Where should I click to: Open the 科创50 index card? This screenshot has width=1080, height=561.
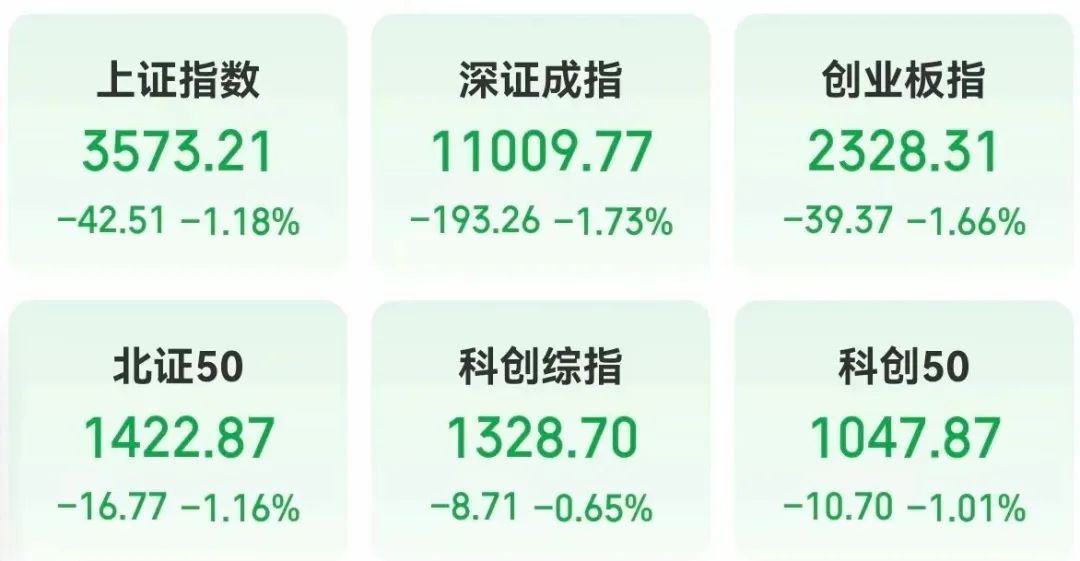904,436
